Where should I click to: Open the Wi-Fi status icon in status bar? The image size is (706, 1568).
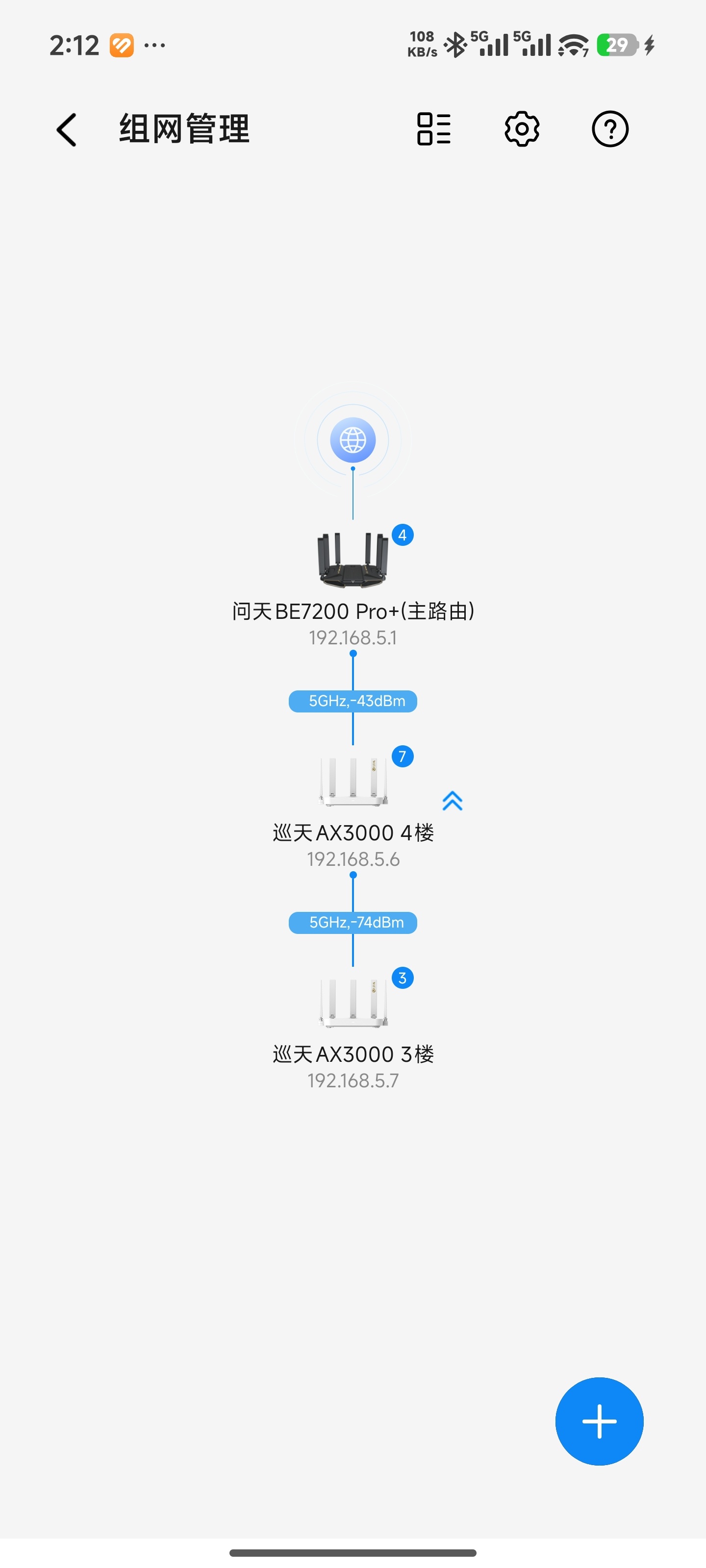[567, 45]
